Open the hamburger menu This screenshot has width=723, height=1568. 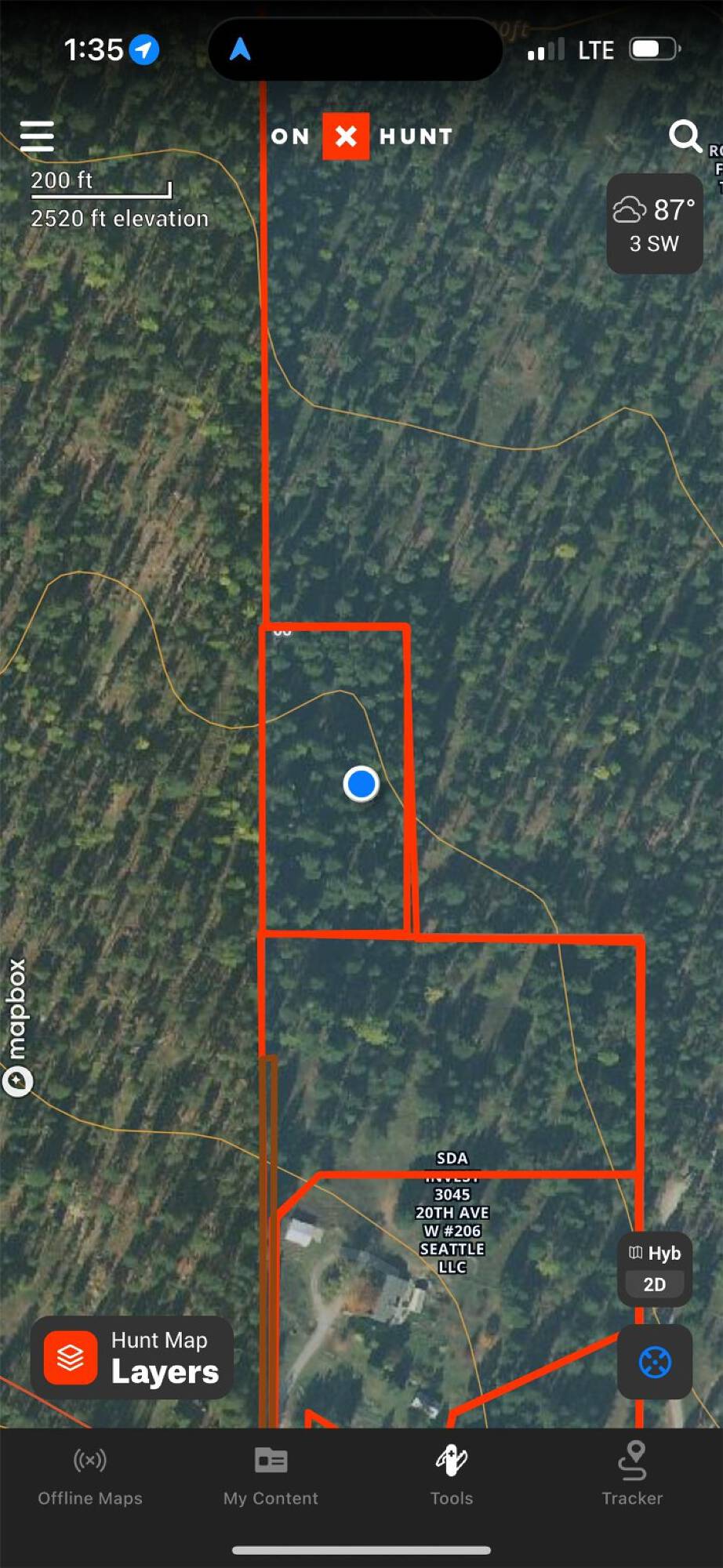[x=37, y=136]
